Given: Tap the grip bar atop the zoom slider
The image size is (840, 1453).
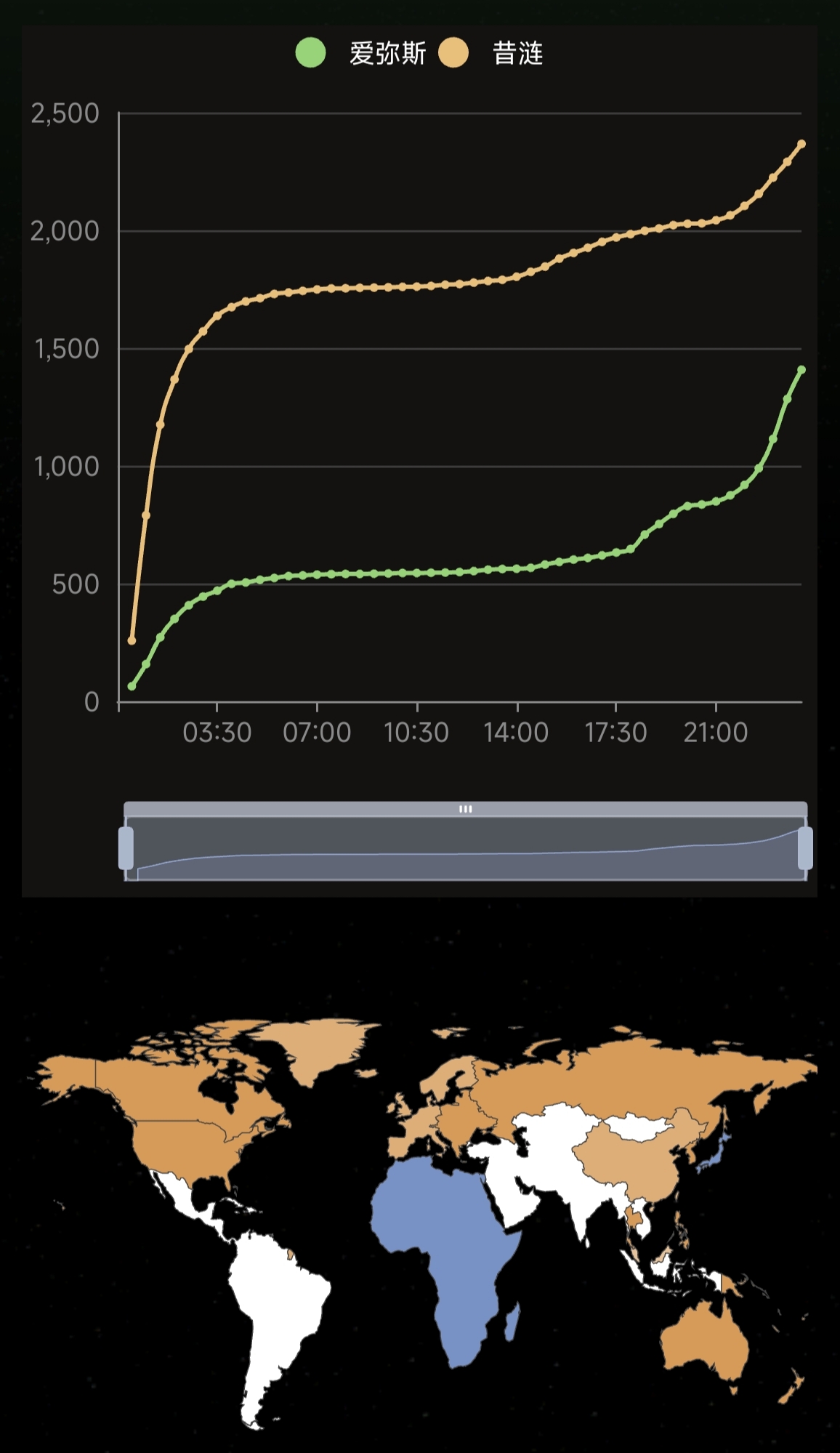Looking at the screenshot, I should pyautogui.click(x=466, y=809).
